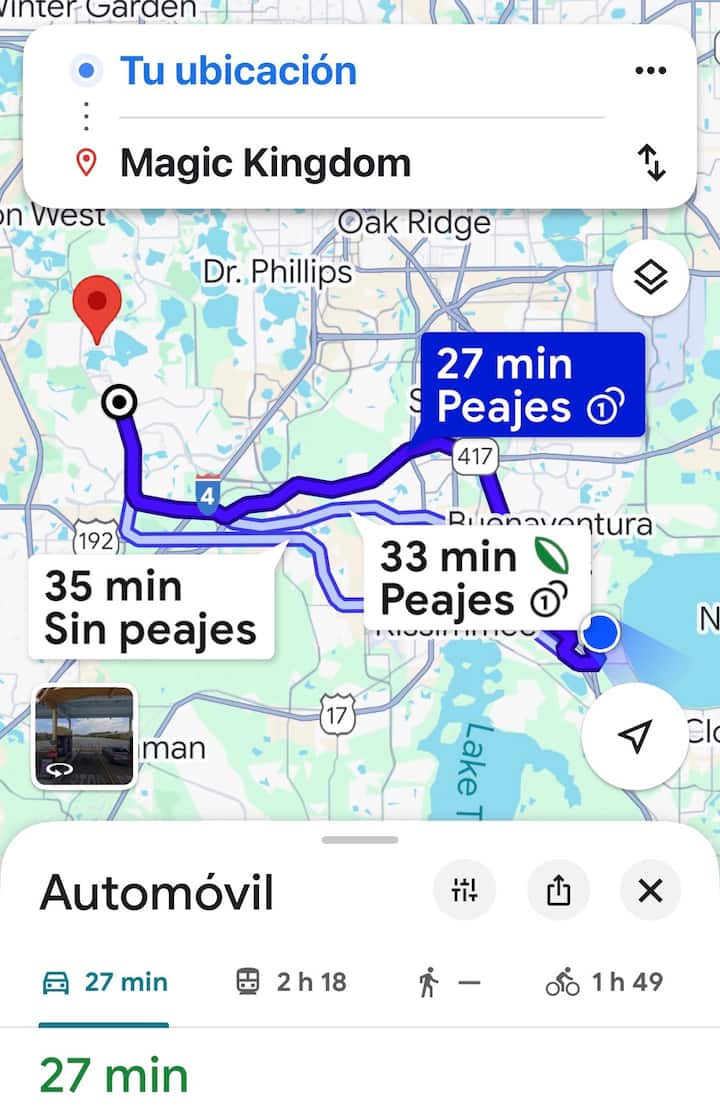Switch to driving tab 27 min
This screenshot has width=720, height=1117.
coord(104,982)
